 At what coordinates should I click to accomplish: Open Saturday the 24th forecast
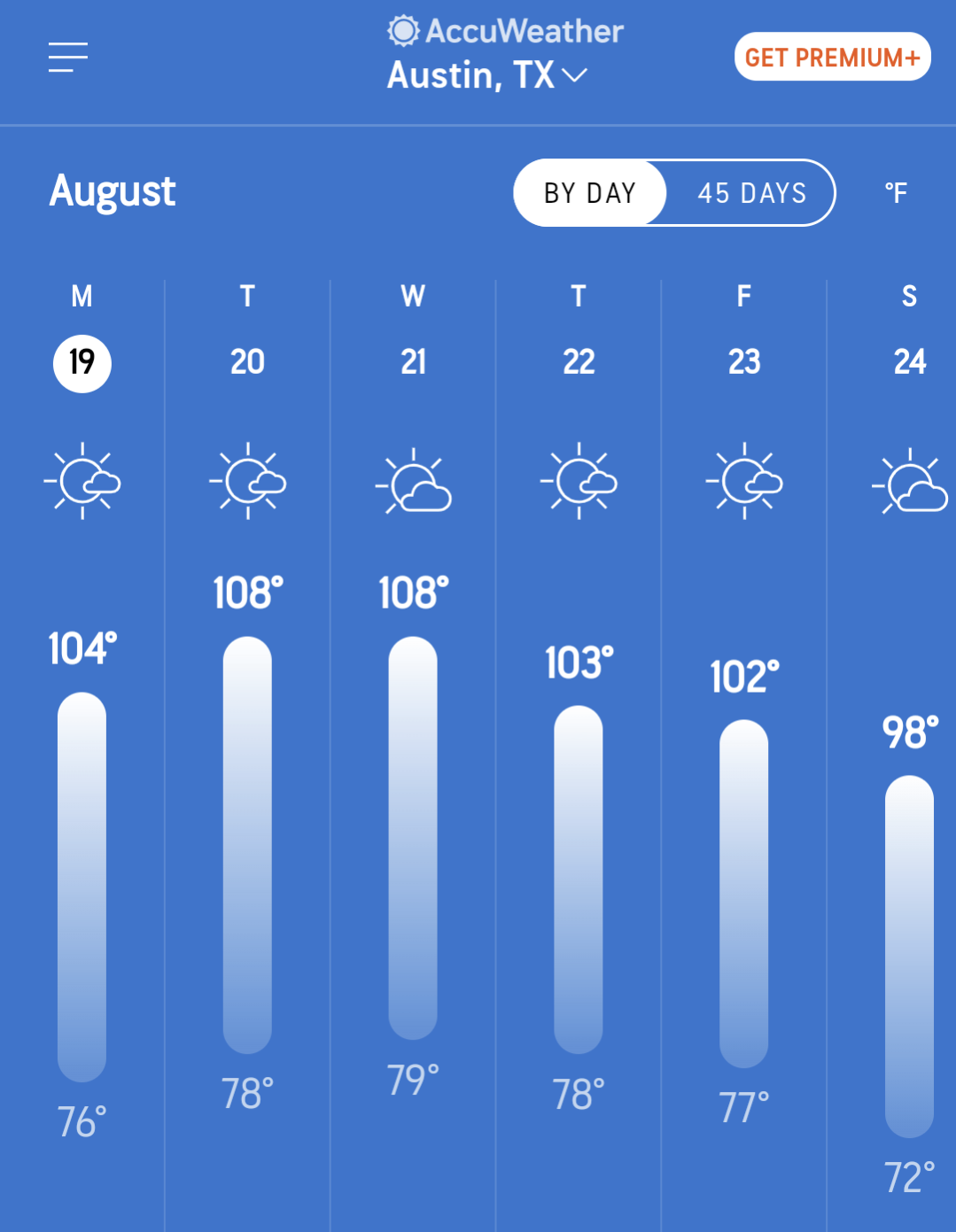click(909, 362)
